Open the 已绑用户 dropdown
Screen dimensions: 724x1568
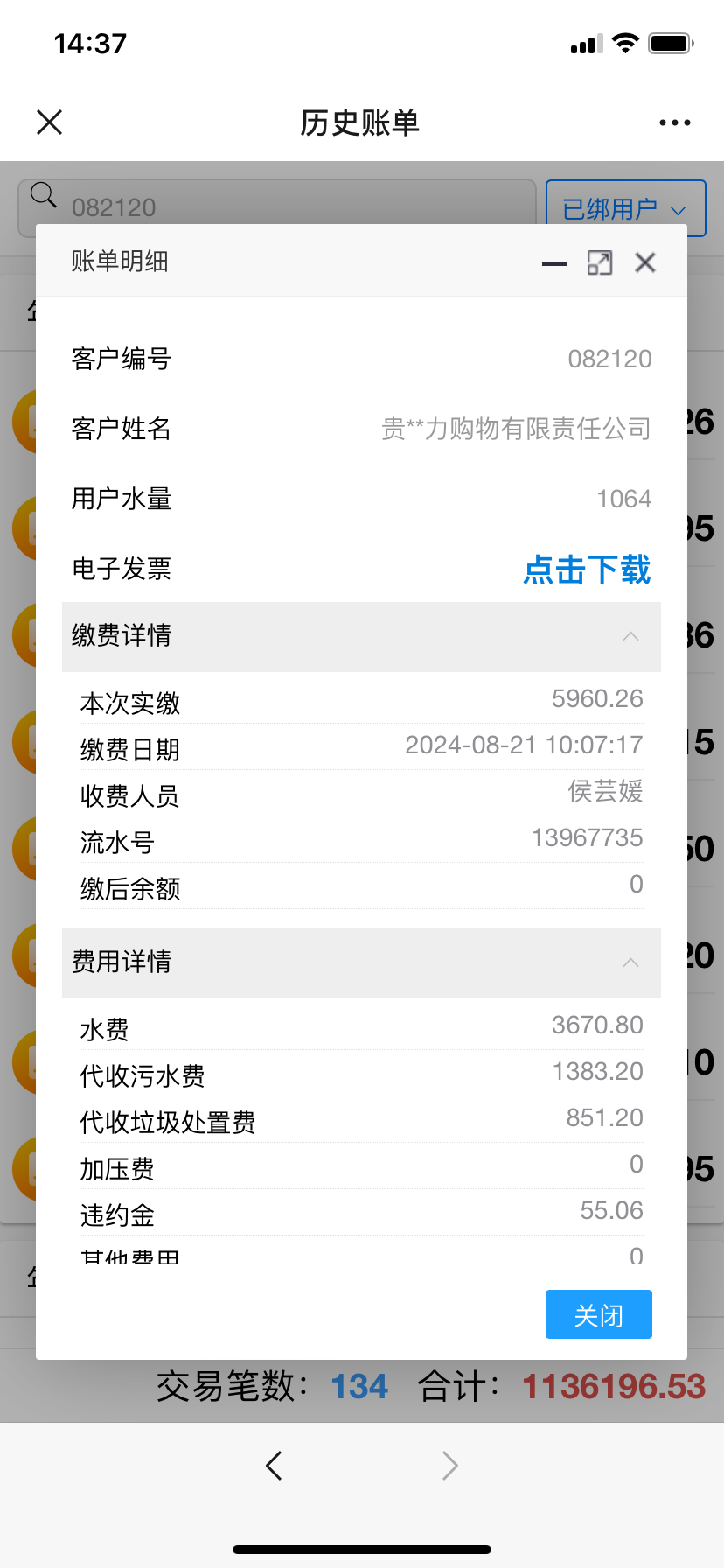tap(624, 208)
